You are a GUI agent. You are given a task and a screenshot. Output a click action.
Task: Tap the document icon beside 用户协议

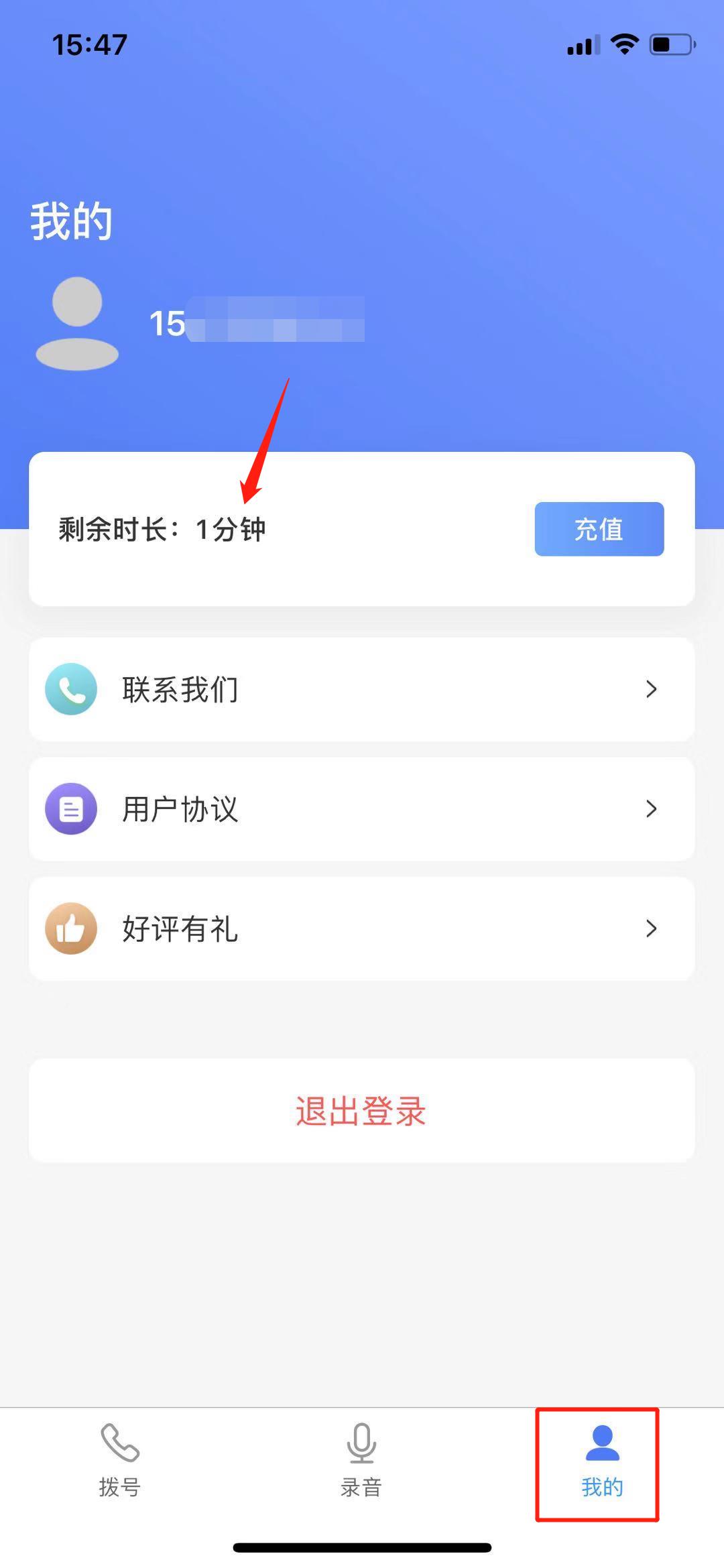click(x=71, y=808)
